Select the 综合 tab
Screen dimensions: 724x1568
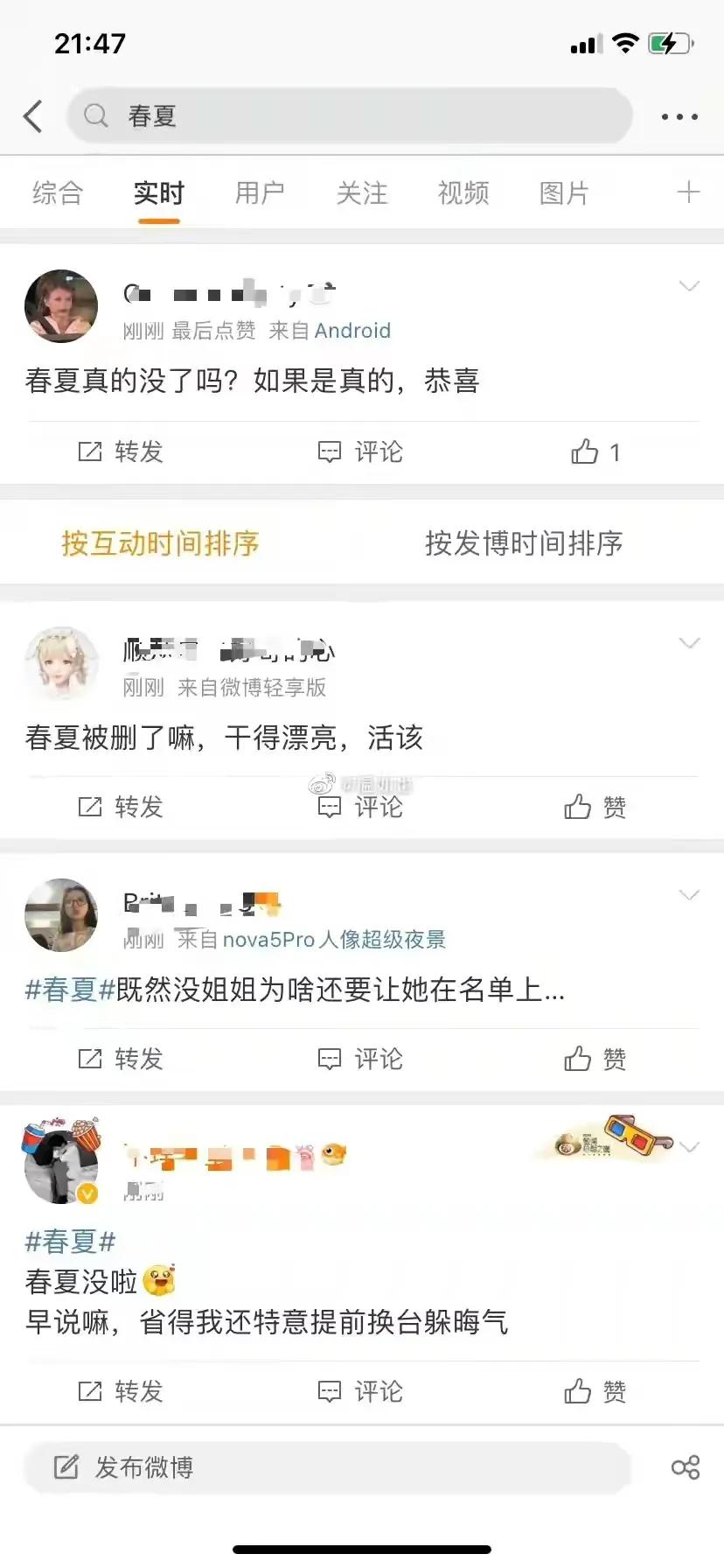[57, 193]
